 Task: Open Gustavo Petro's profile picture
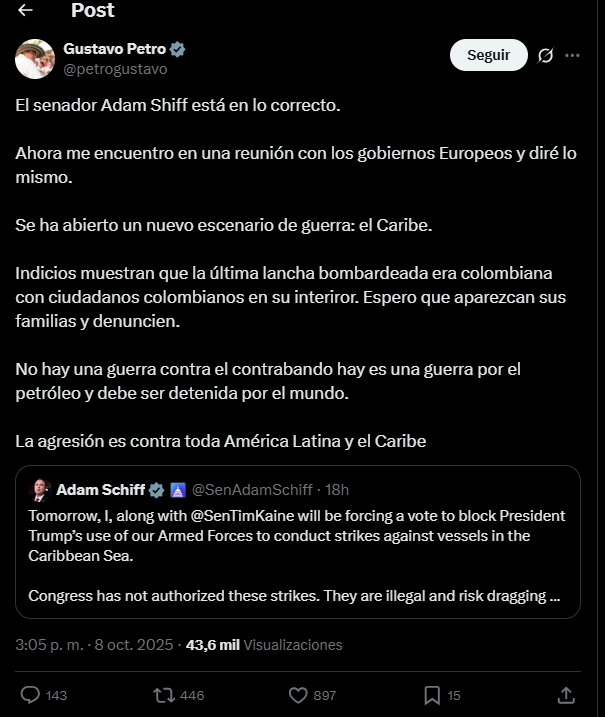tap(34, 59)
